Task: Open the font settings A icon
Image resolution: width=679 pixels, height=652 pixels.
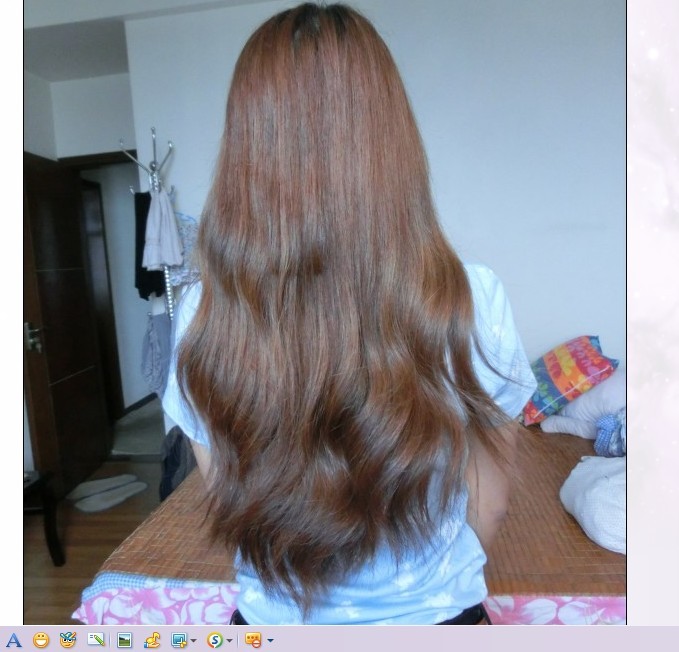Action: (14, 640)
